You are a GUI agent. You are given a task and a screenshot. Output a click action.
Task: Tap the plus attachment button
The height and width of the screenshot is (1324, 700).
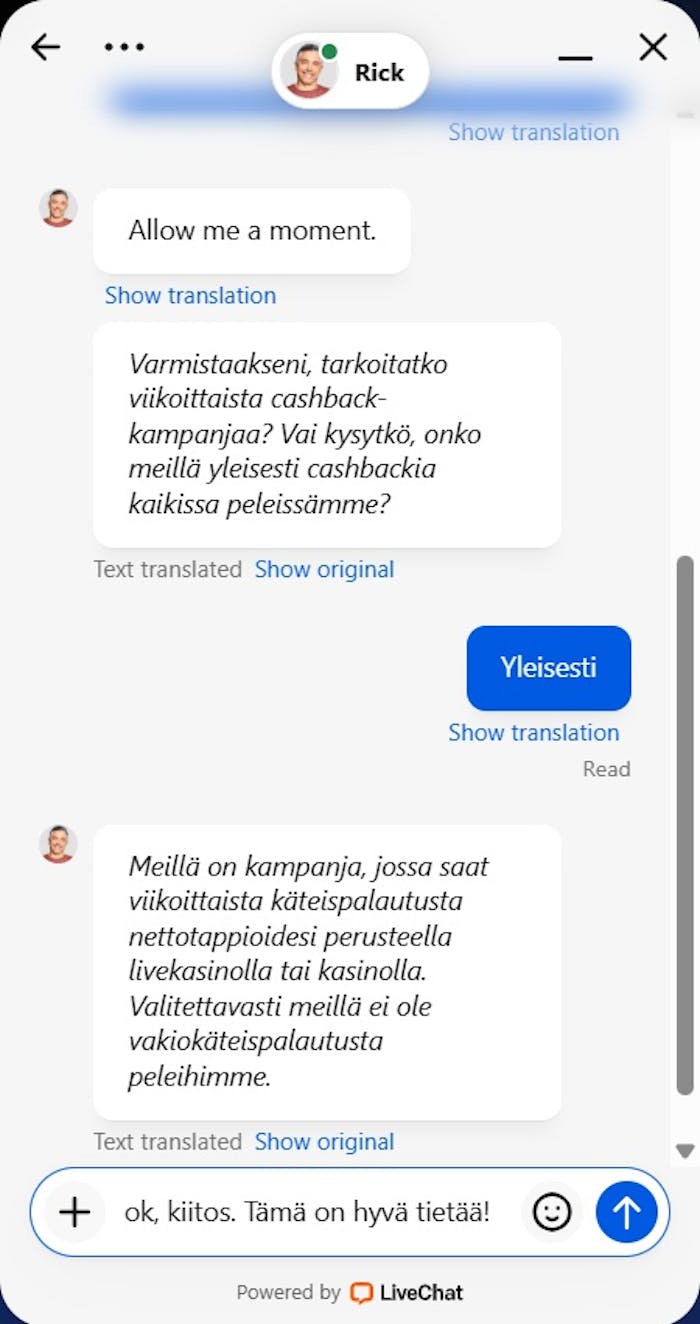(x=75, y=1213)
